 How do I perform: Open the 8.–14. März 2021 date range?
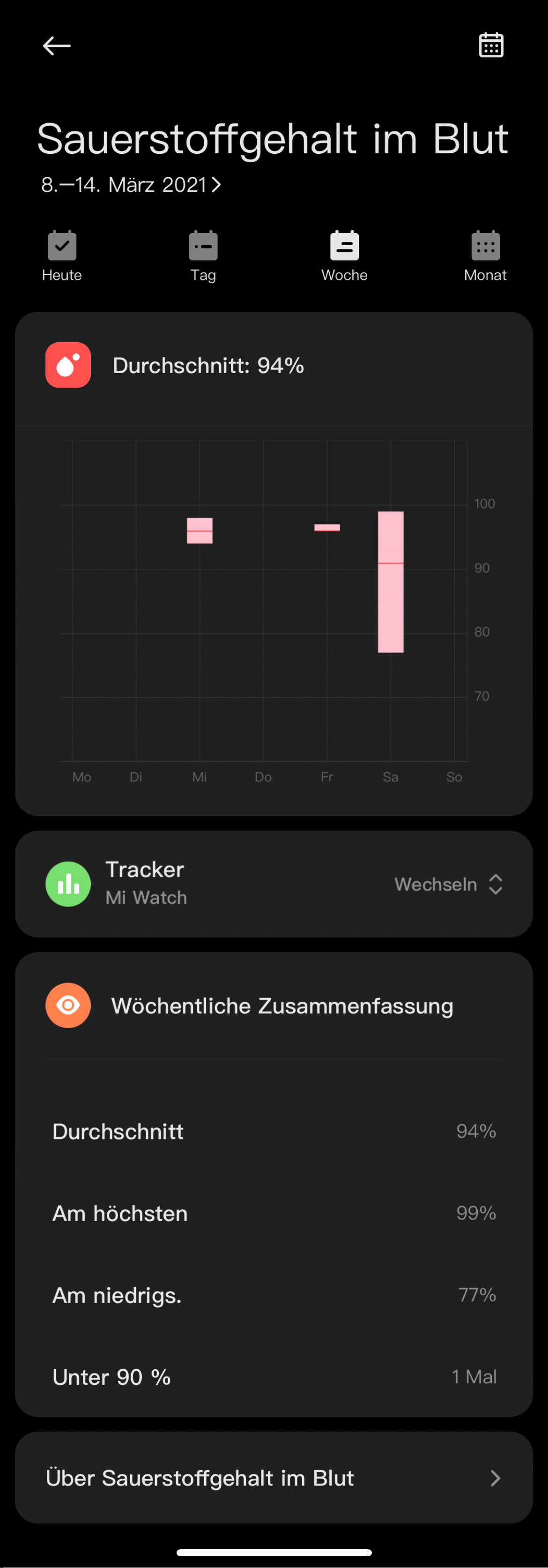pyautogui.click(x=131, y=184)
